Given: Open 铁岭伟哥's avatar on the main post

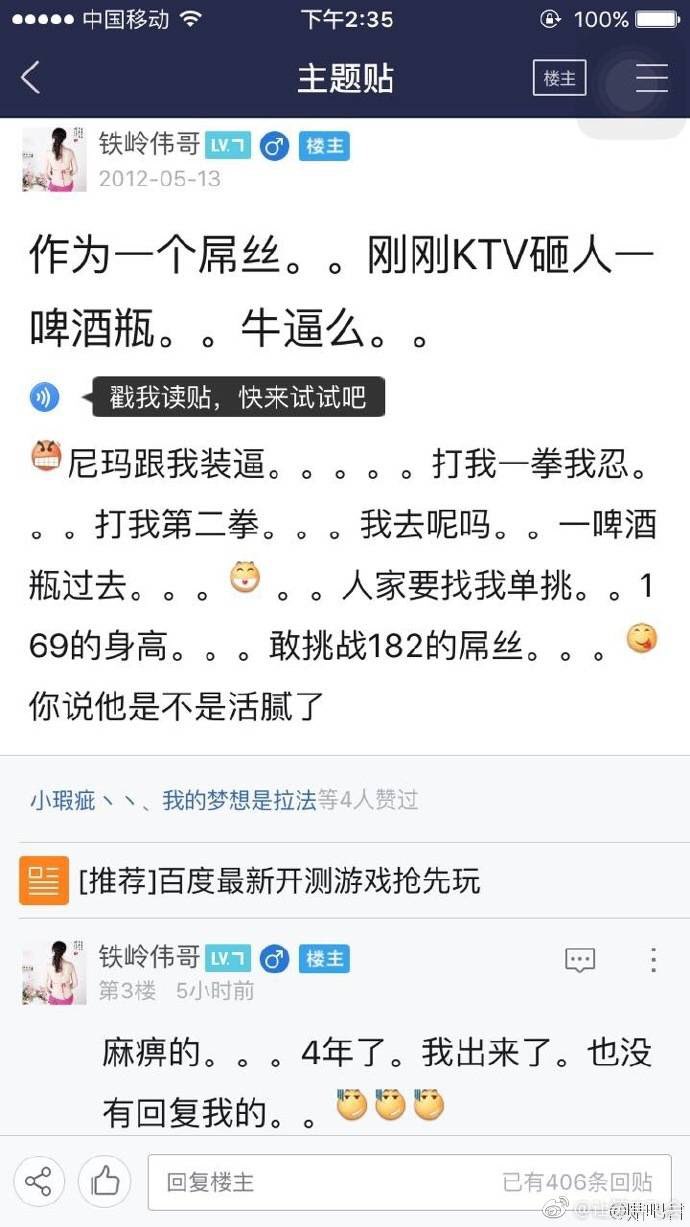Looking at the screenshot, I should coord(54,159).
